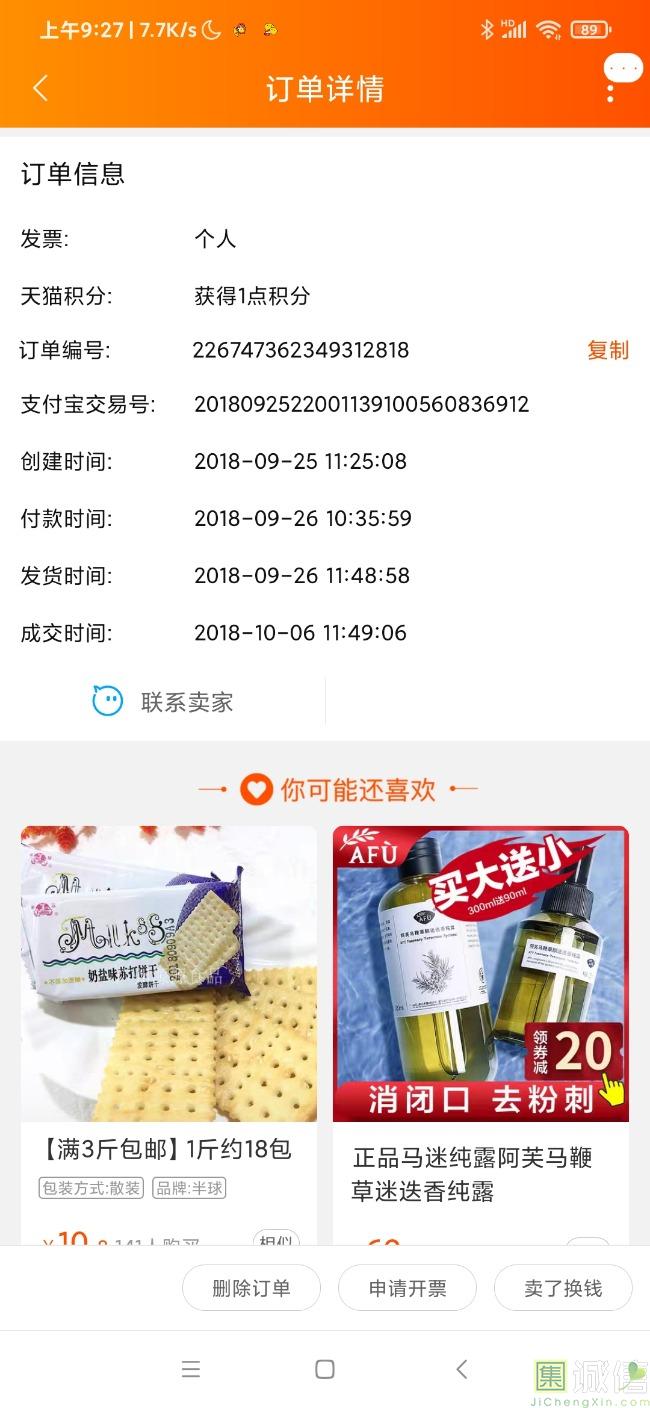The image size is (650, 1408).
Task: Delete this order (删除订单)
Action: click(x=251, y=1288)
